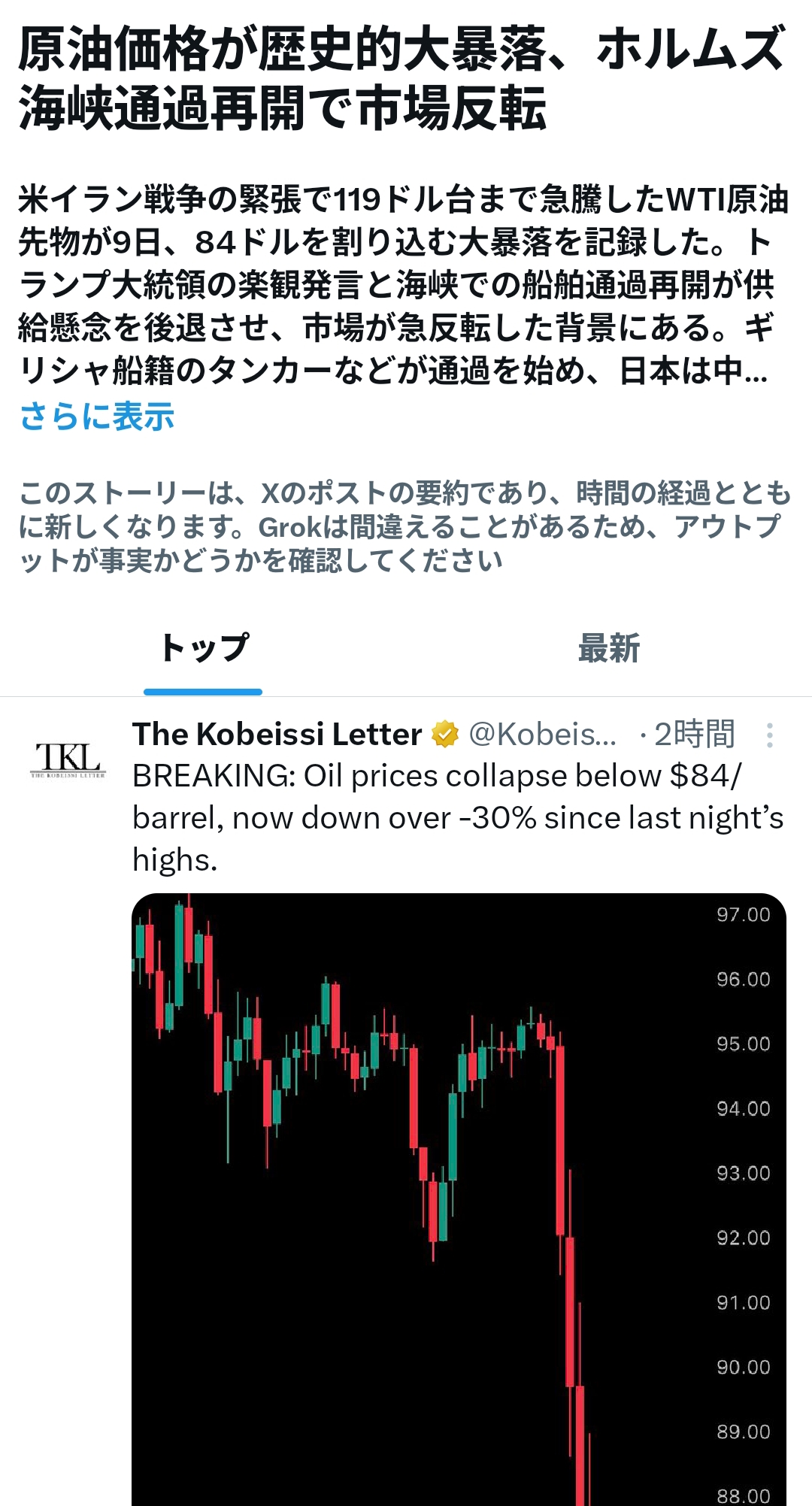812x1506 pixels.
Task: Expand summary with さらに表示
Action: point(97,416)
